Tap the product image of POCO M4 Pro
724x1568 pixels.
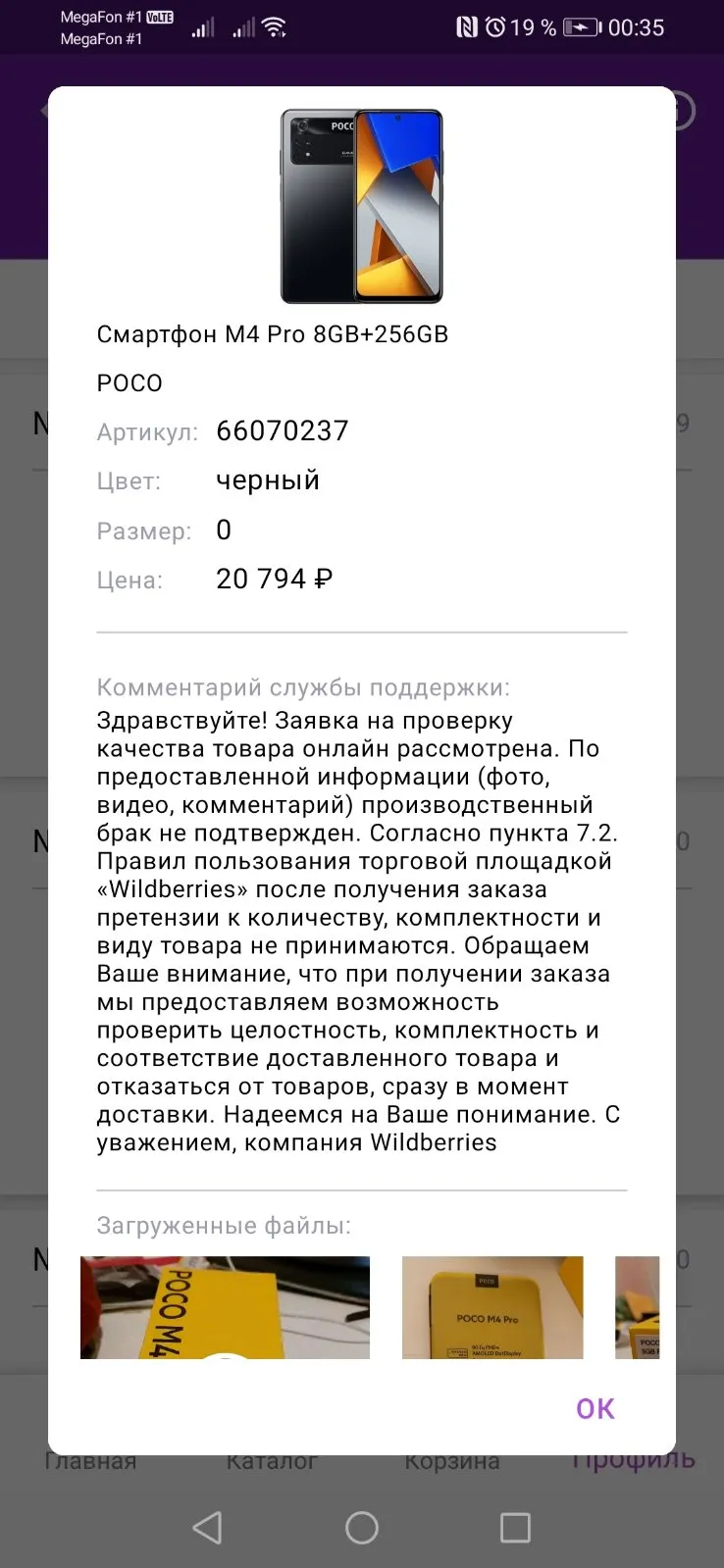[x=362, y=206]
